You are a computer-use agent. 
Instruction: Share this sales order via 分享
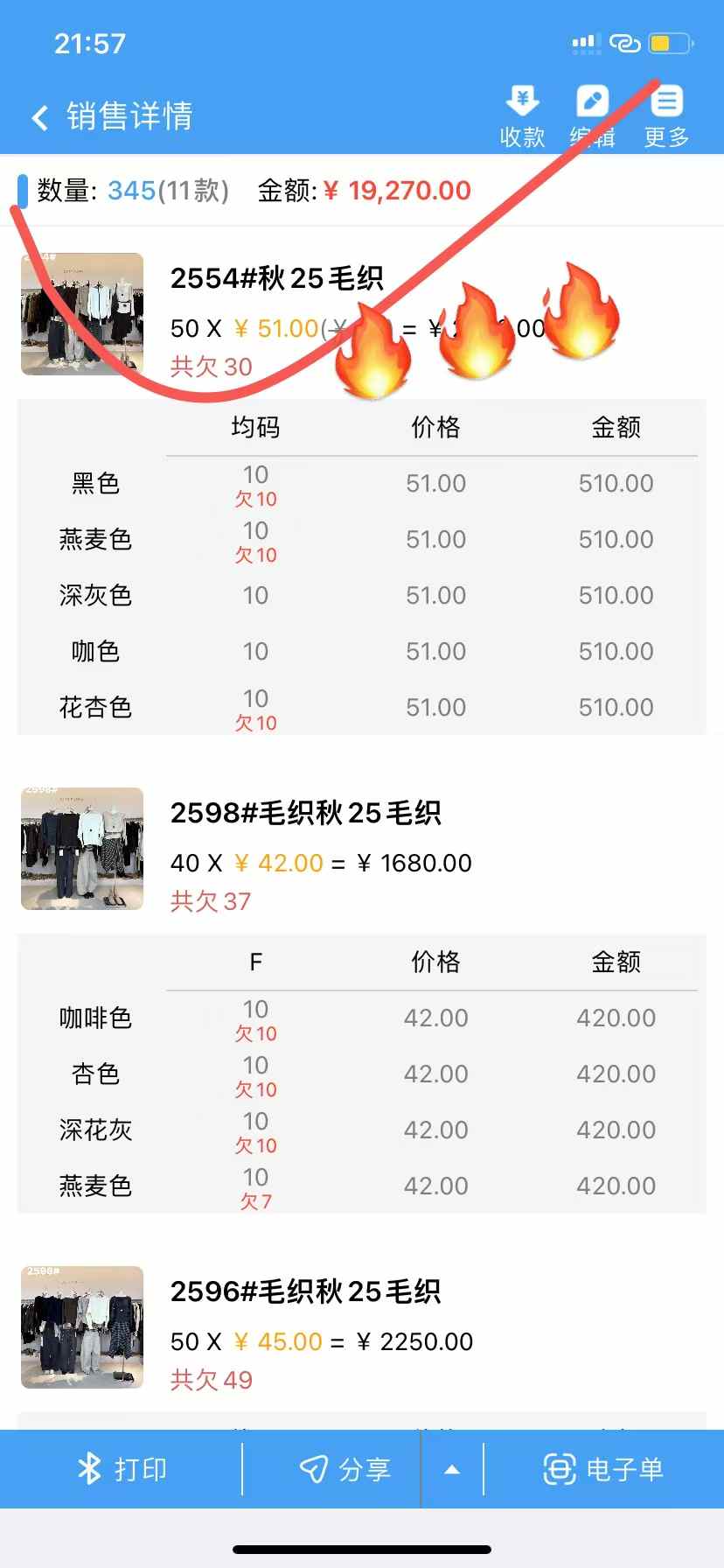pyautogui.click(x=345, y=1469)
